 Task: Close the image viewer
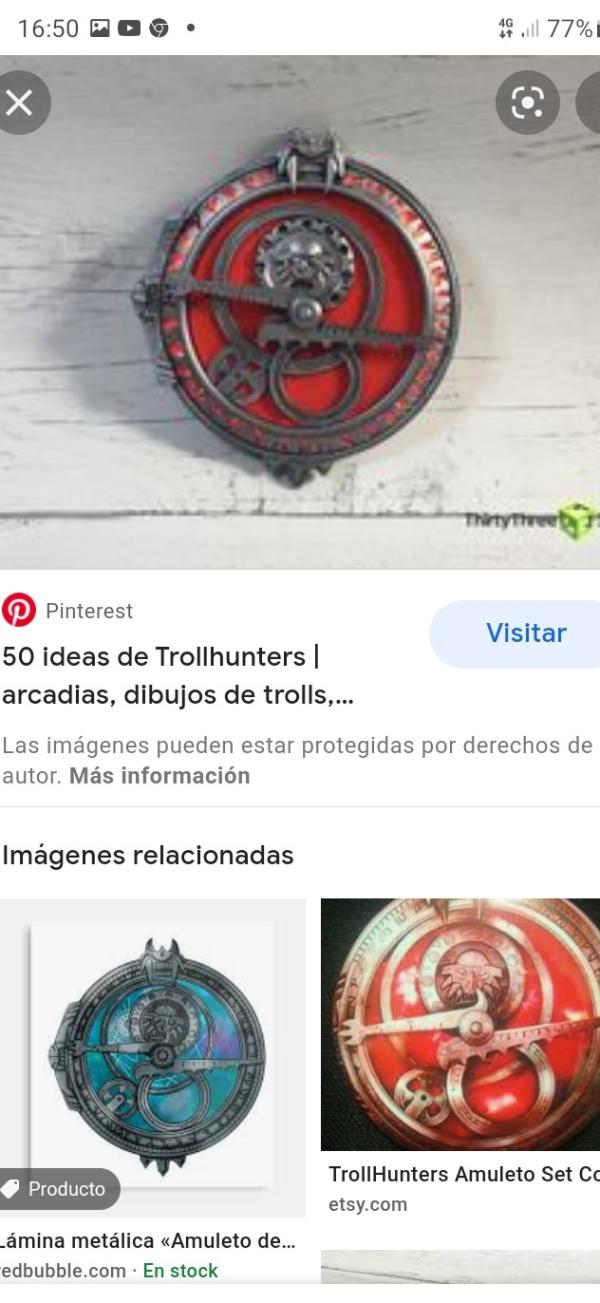(20, 102)
